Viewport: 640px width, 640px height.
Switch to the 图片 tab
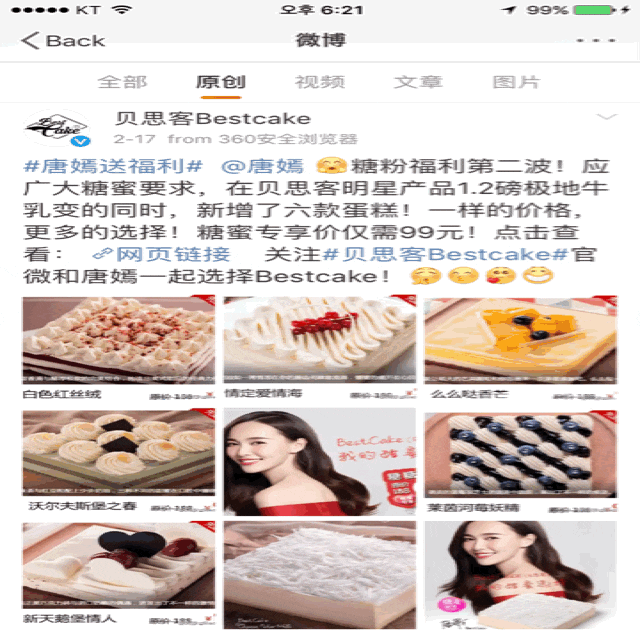[x=516, y=82]
